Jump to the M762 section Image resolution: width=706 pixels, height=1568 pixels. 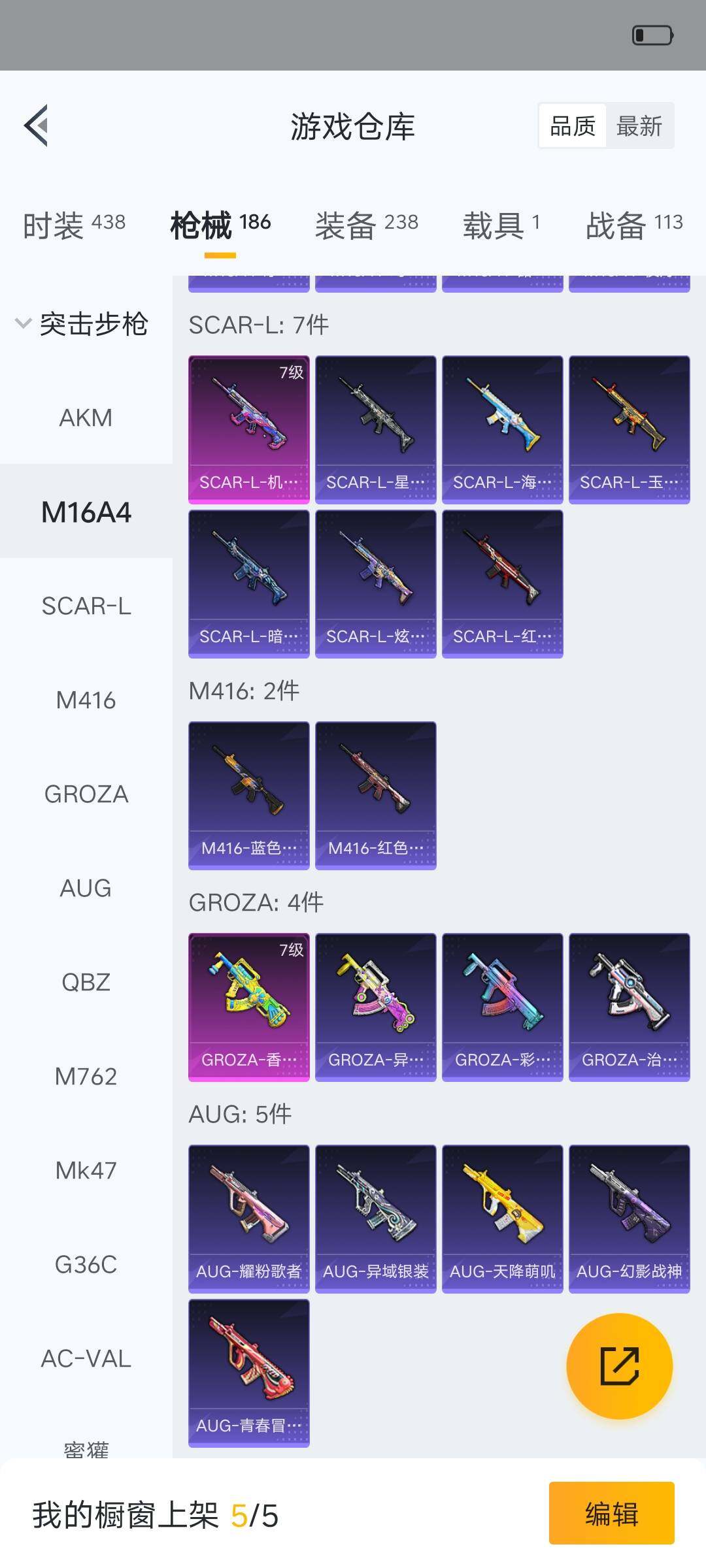[86, 1076]
